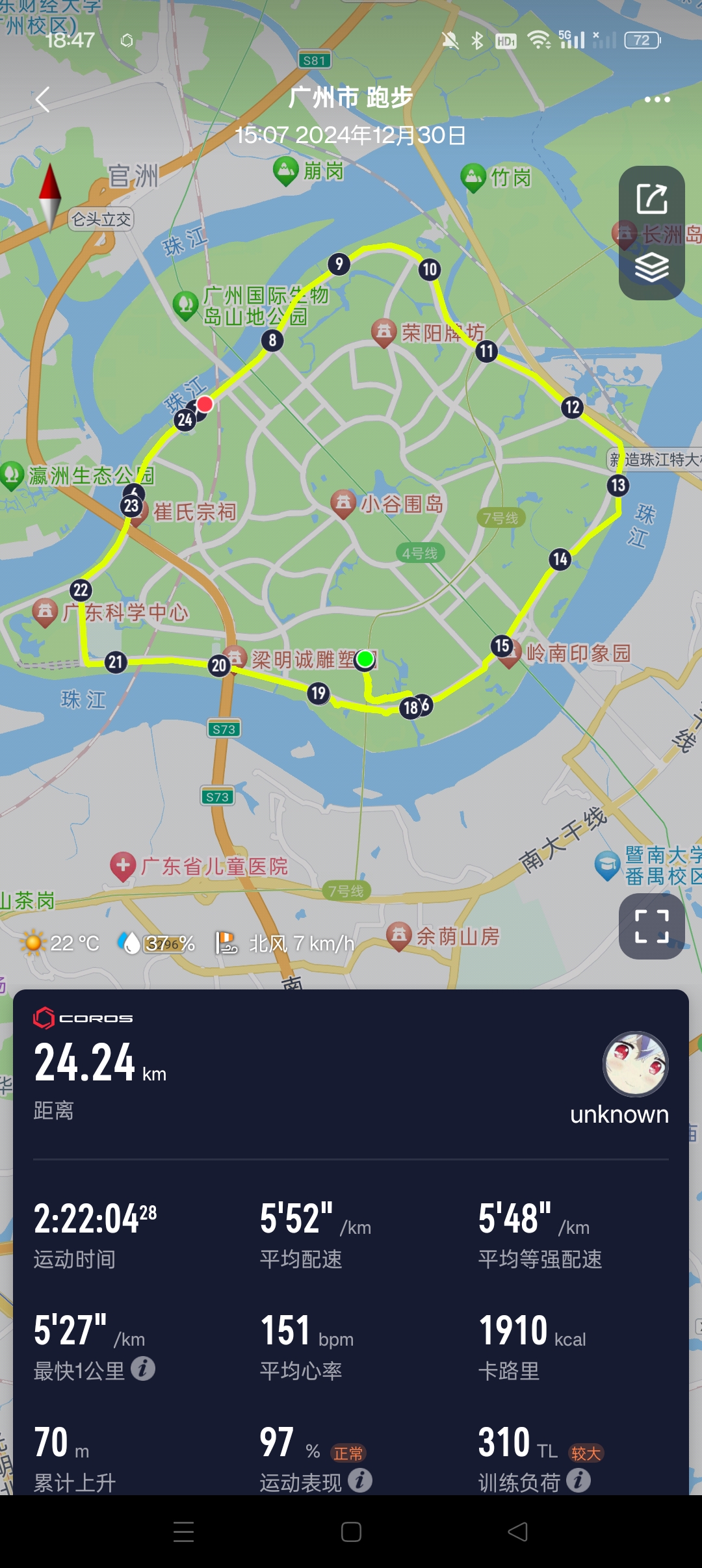Click the COROS logo
The width and height of the screenshot is (702, 1568).
(83, 1017)
